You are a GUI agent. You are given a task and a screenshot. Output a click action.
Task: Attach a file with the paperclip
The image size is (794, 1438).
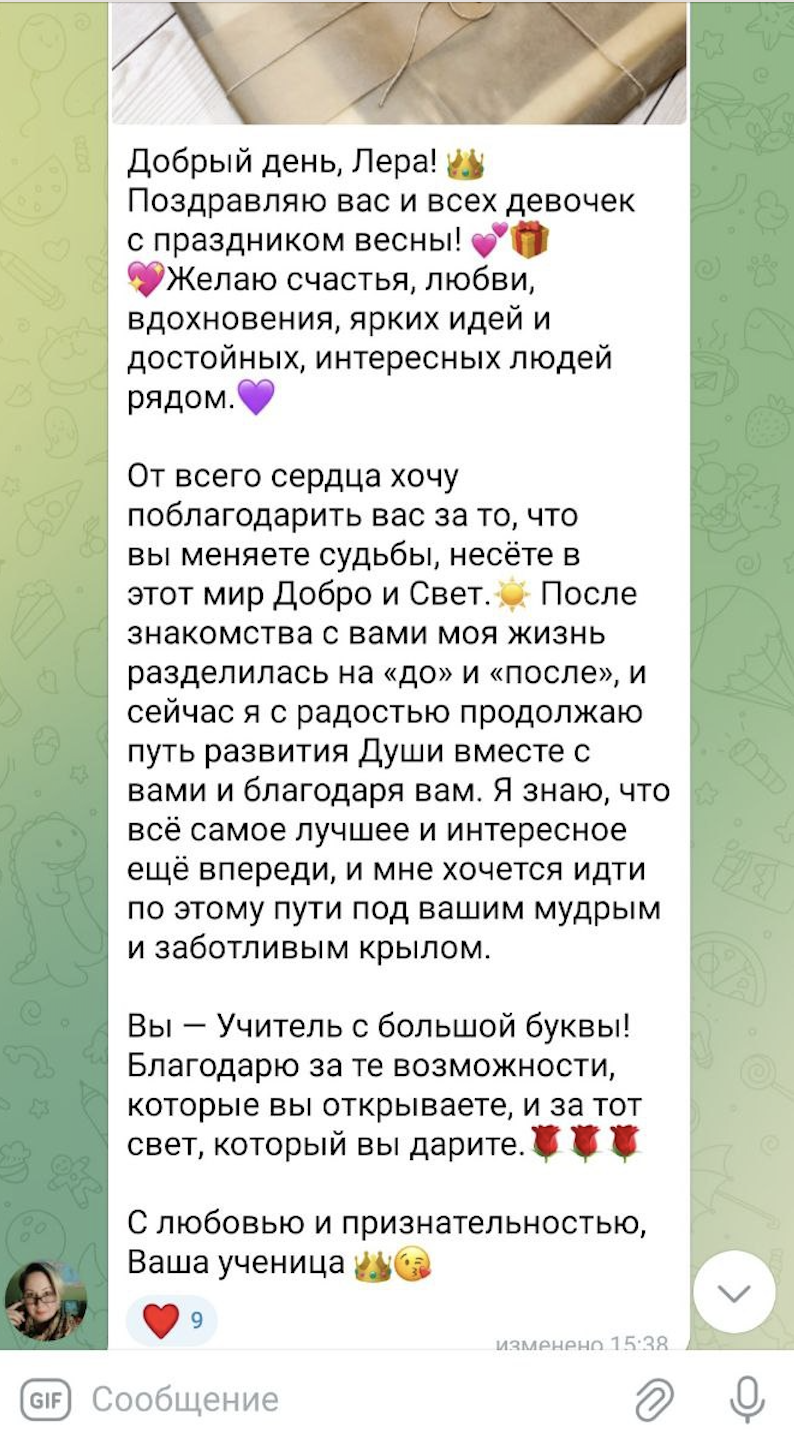tap(655, 1399)
